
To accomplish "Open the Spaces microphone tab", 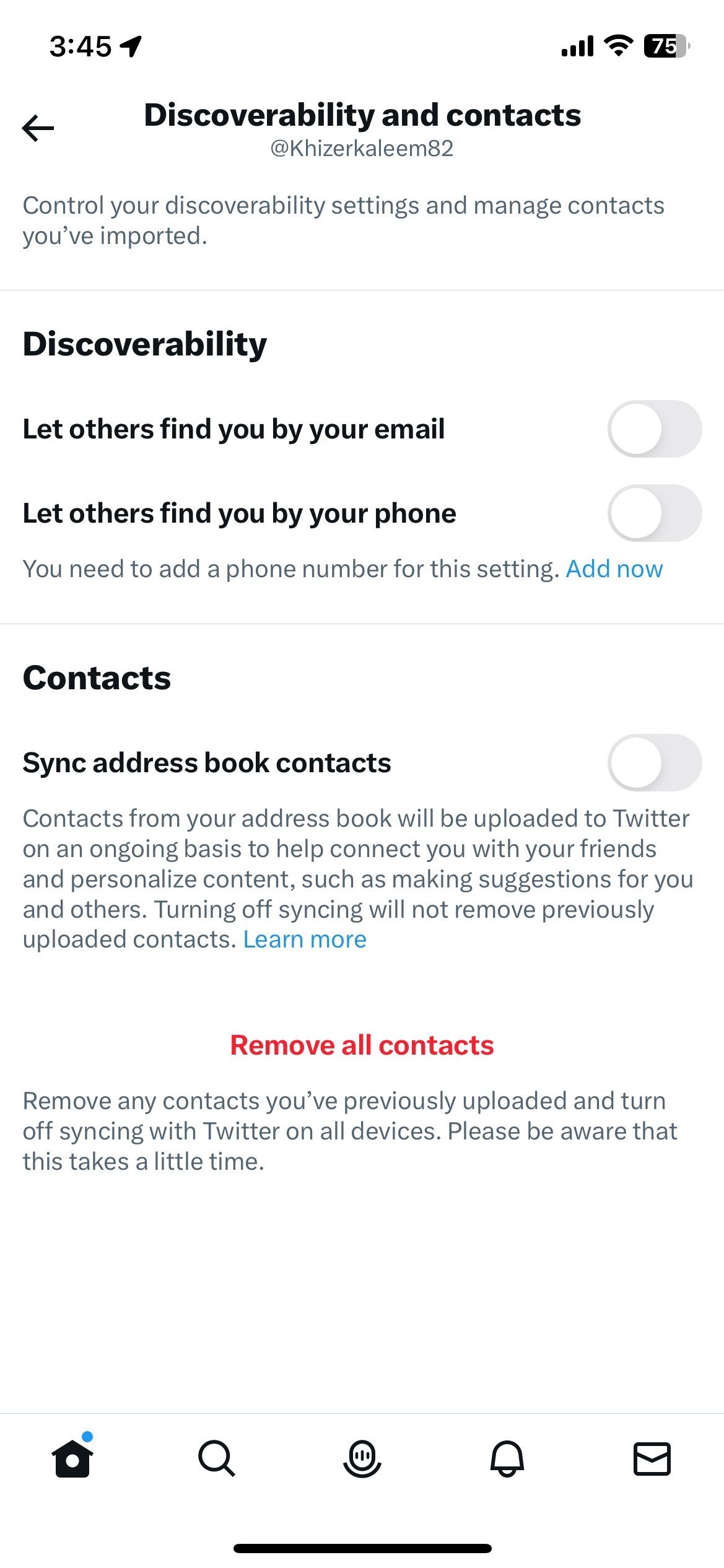I will (x=362, y=1459).
